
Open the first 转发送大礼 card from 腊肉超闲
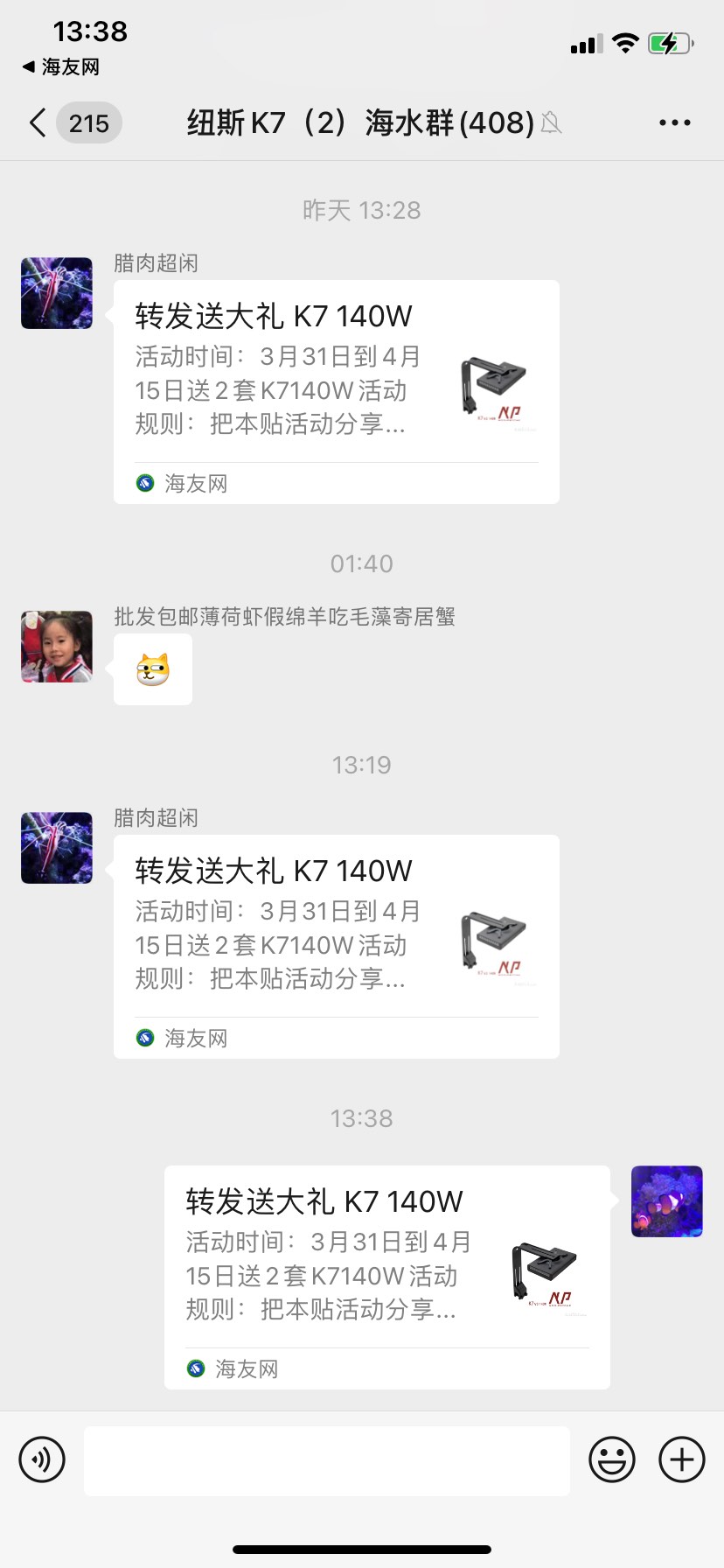pos(336,391)
